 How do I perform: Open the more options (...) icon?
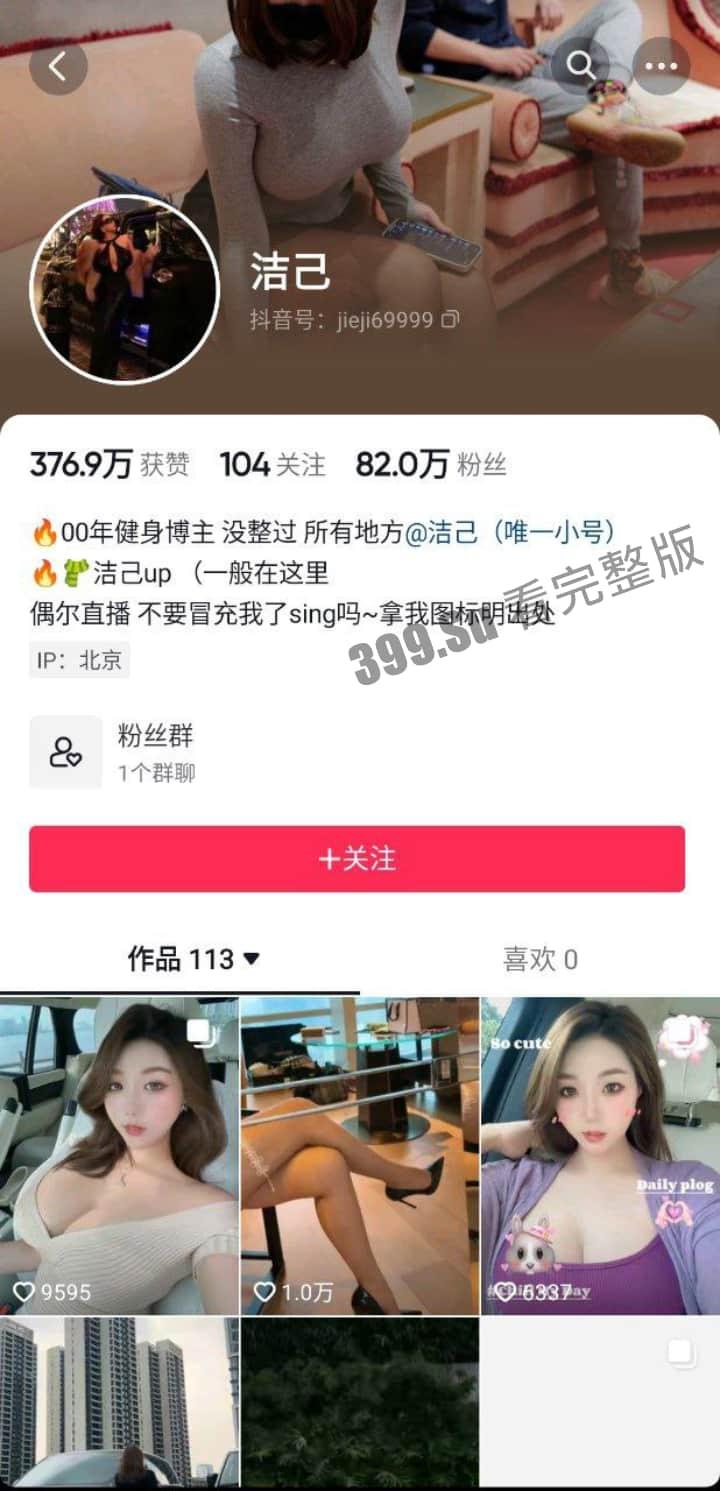tap(661, 67)
